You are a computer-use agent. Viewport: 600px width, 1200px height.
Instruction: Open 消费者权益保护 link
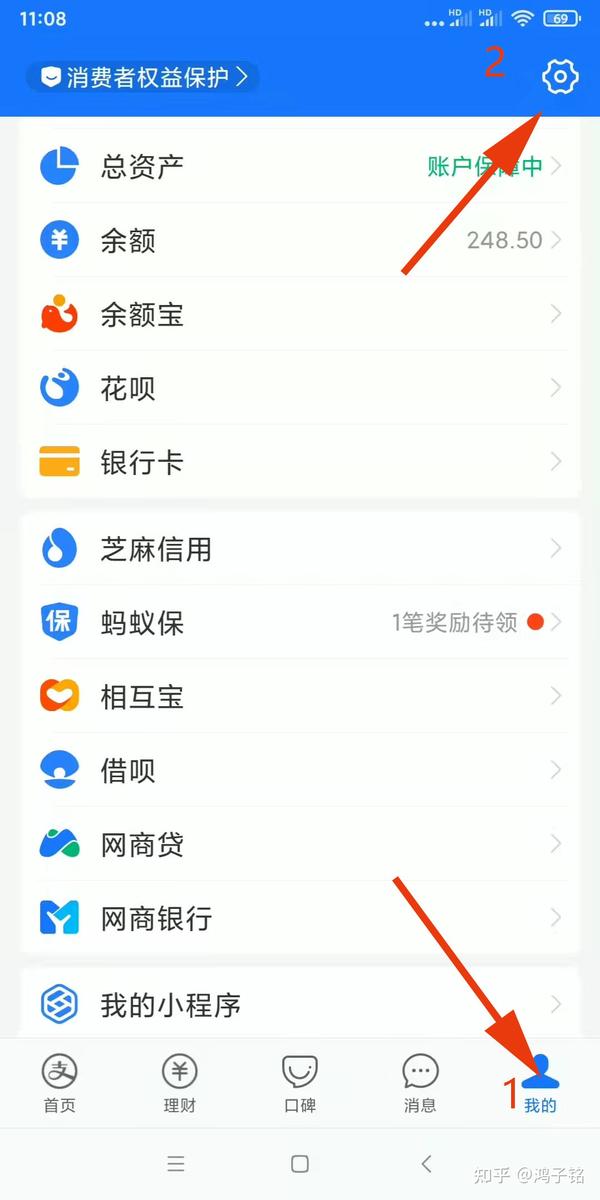point(143,77)
